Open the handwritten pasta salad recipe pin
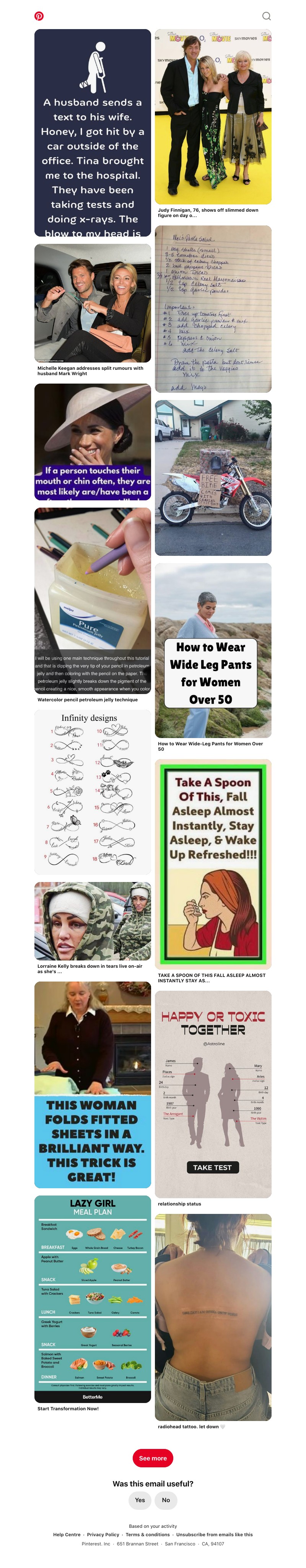306x1568 pixels. (213, 309)
